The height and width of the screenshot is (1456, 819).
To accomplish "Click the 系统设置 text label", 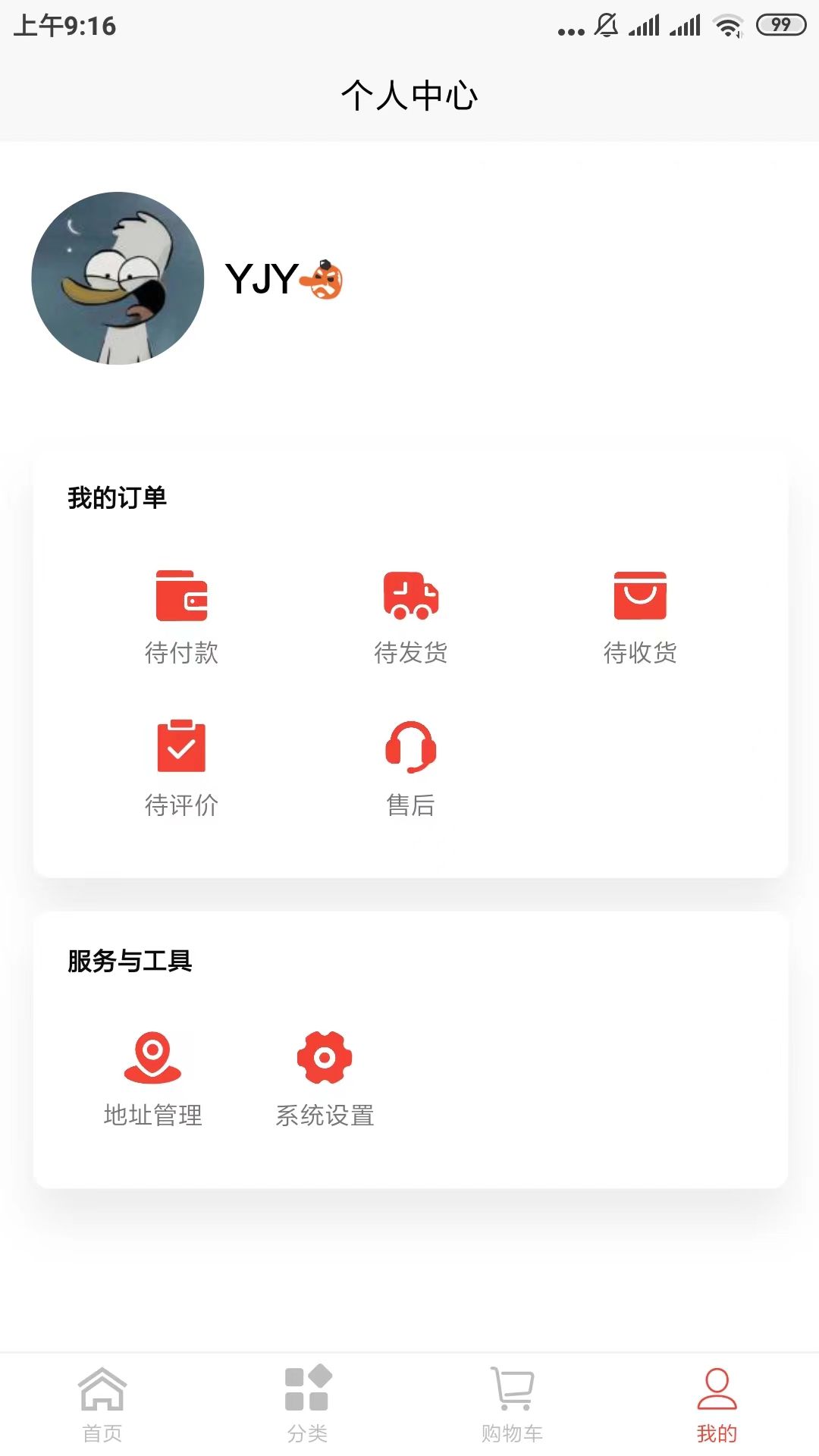I will coord(324,1116).
